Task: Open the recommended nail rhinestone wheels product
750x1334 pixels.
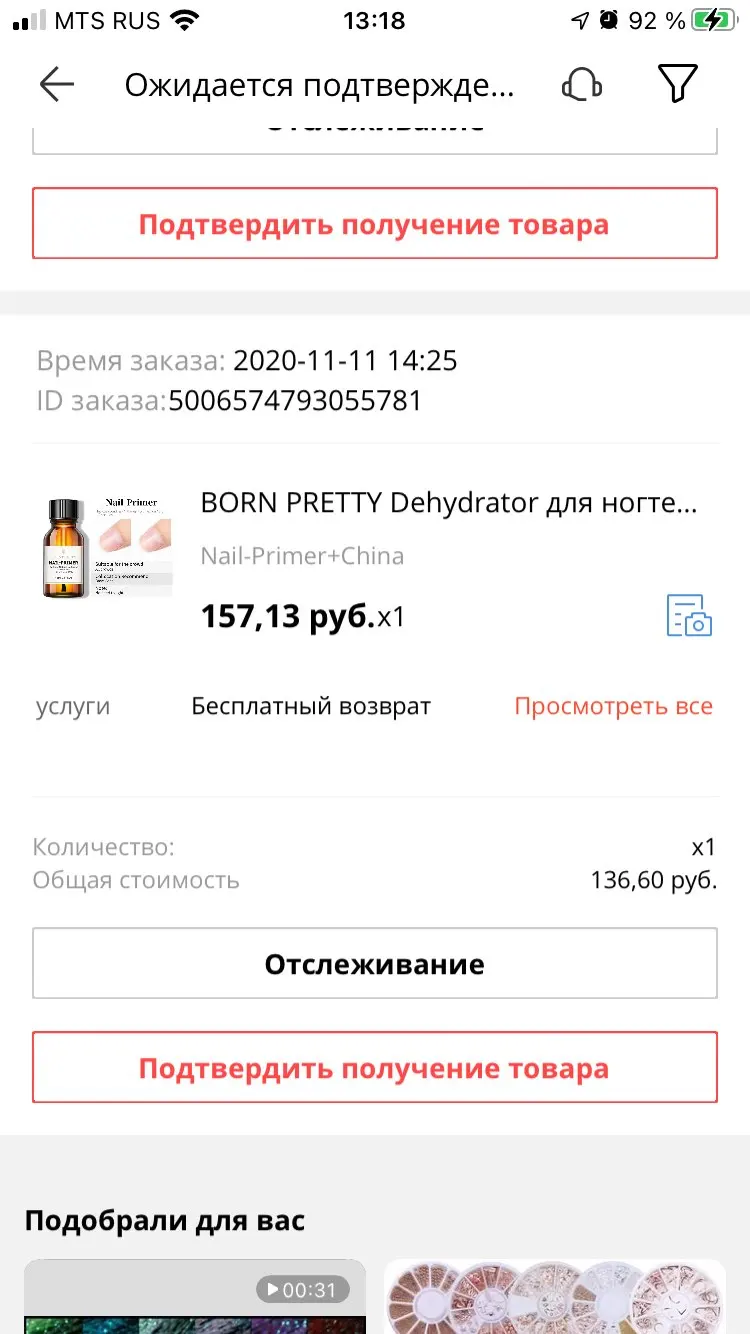Action: click(x=555, y=1296)
